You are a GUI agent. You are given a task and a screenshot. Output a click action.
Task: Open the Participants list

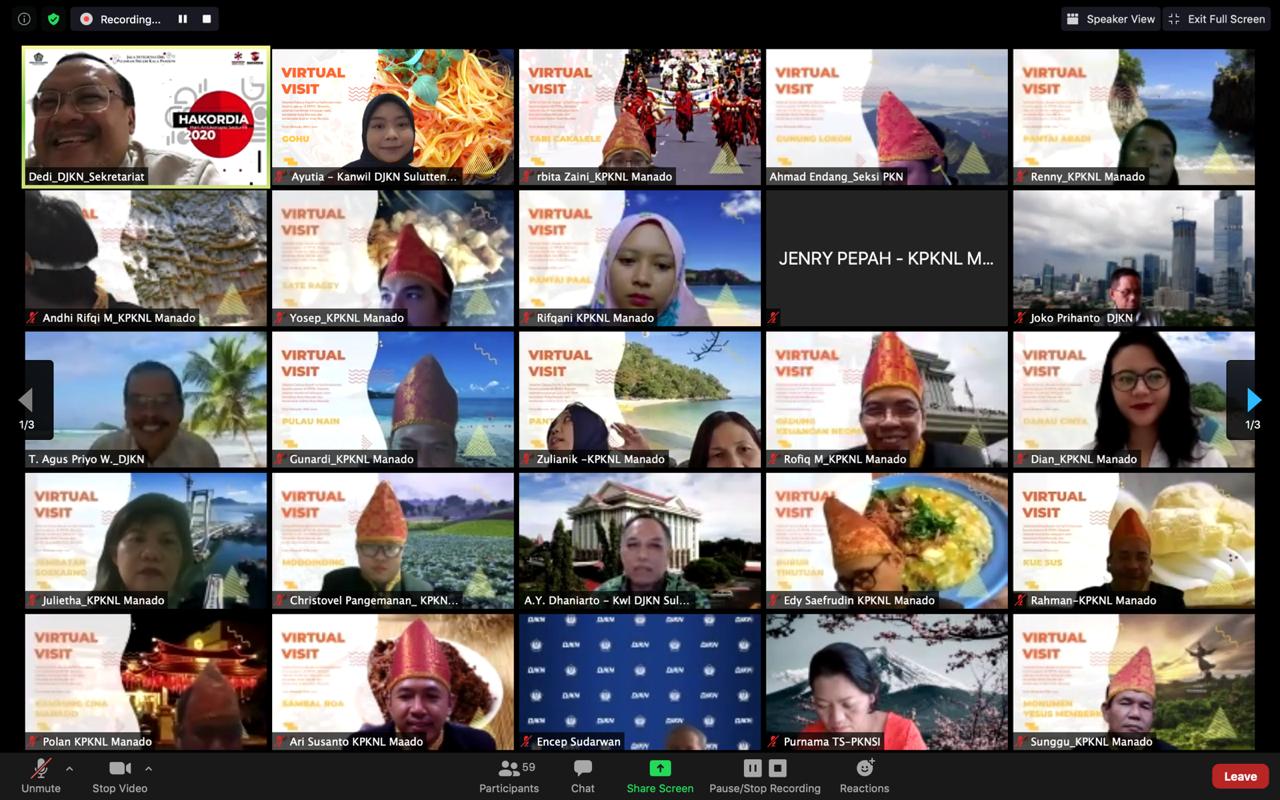509,775
